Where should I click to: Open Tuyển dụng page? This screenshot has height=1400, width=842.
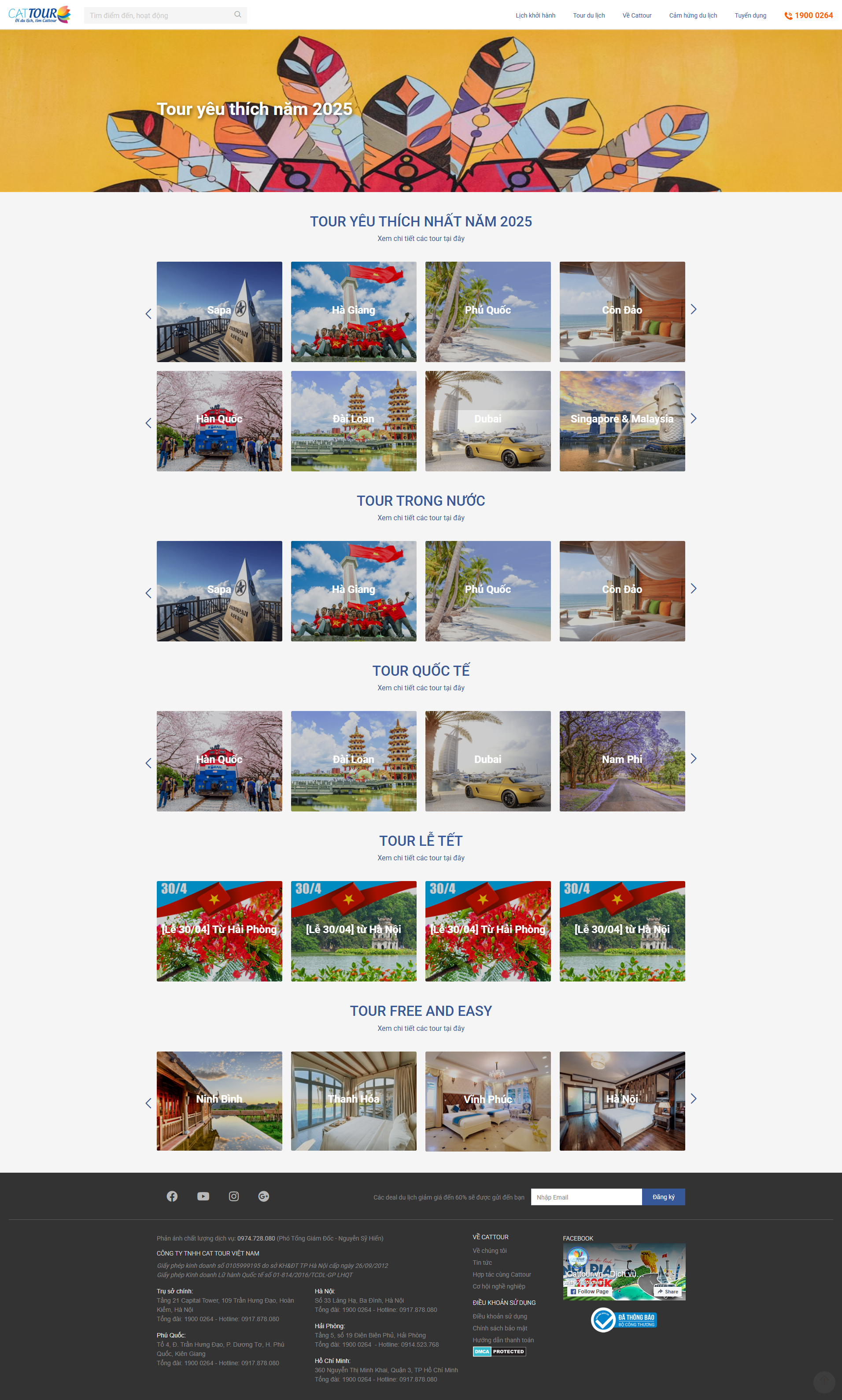(x=750, y=15)
